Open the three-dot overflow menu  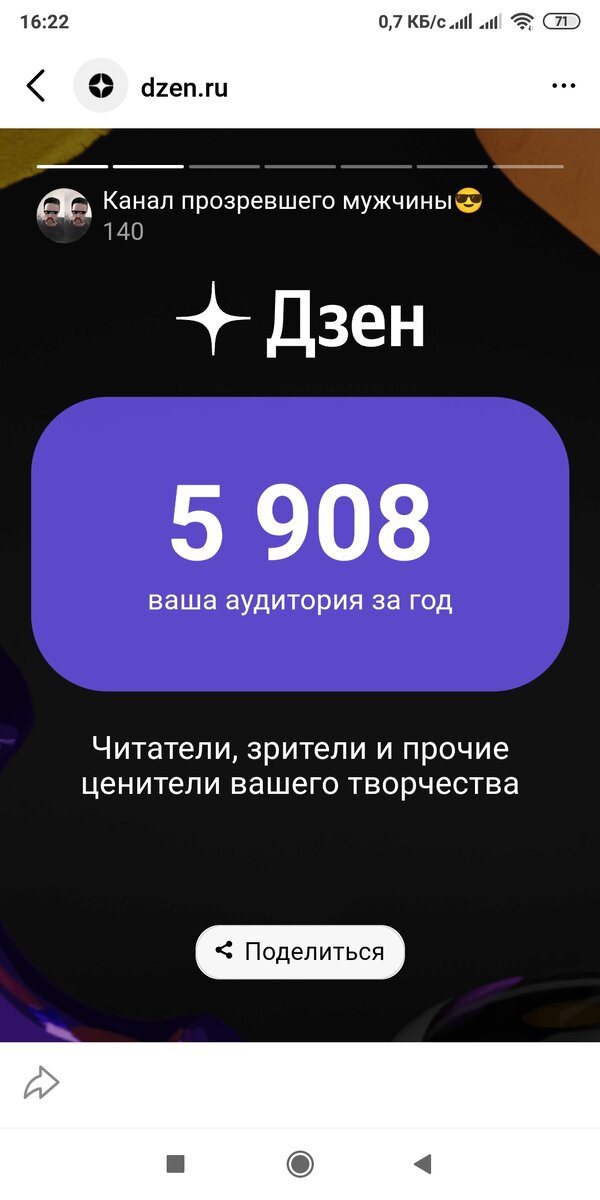pos(564,86)
